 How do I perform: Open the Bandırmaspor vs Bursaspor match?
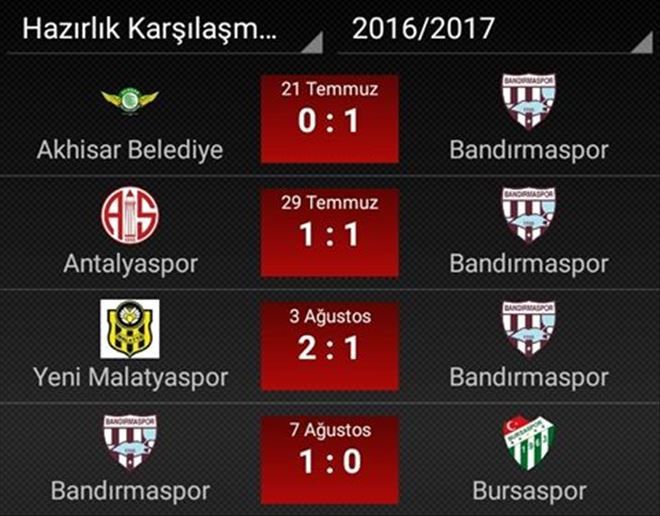point(329,460)
